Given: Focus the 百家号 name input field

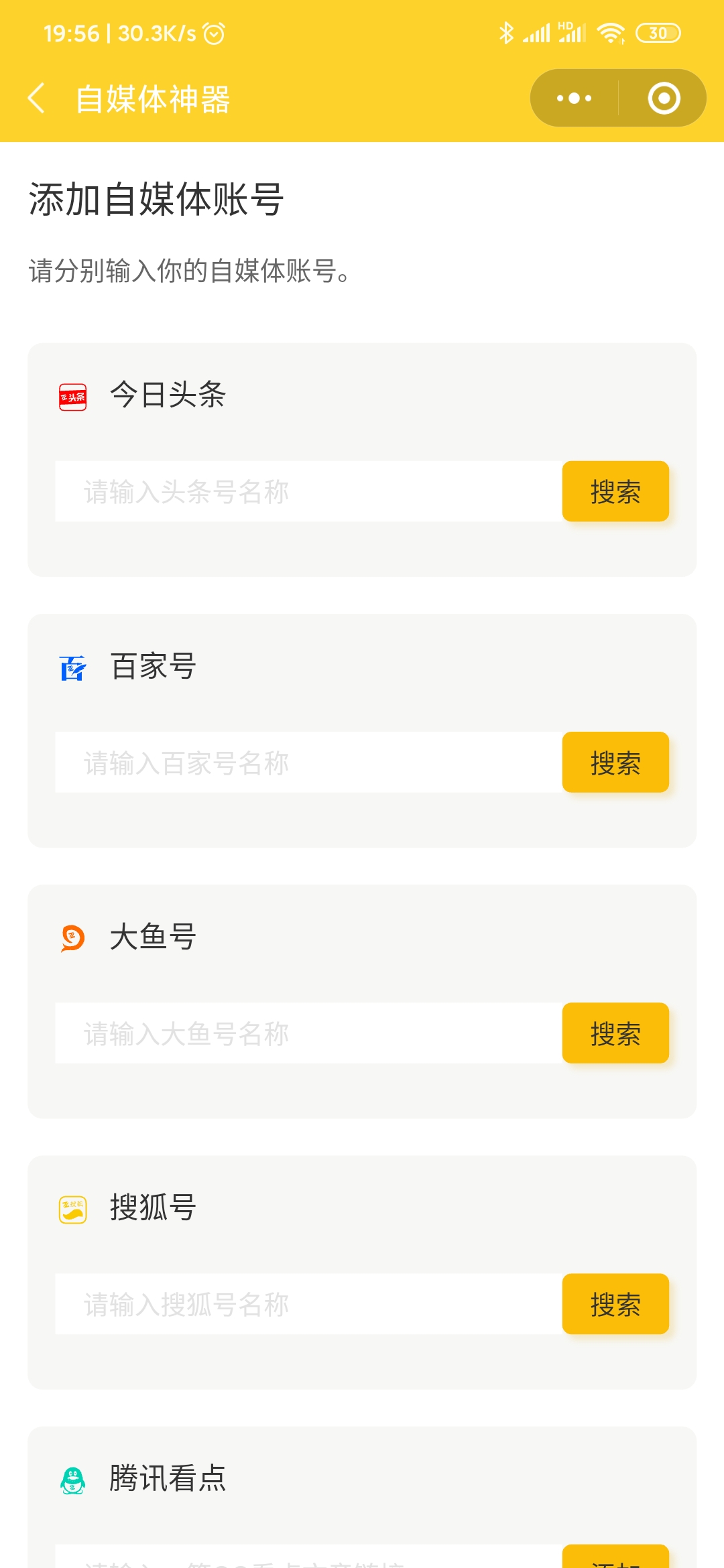Looking at the screenshot, I should pos(308,762).
